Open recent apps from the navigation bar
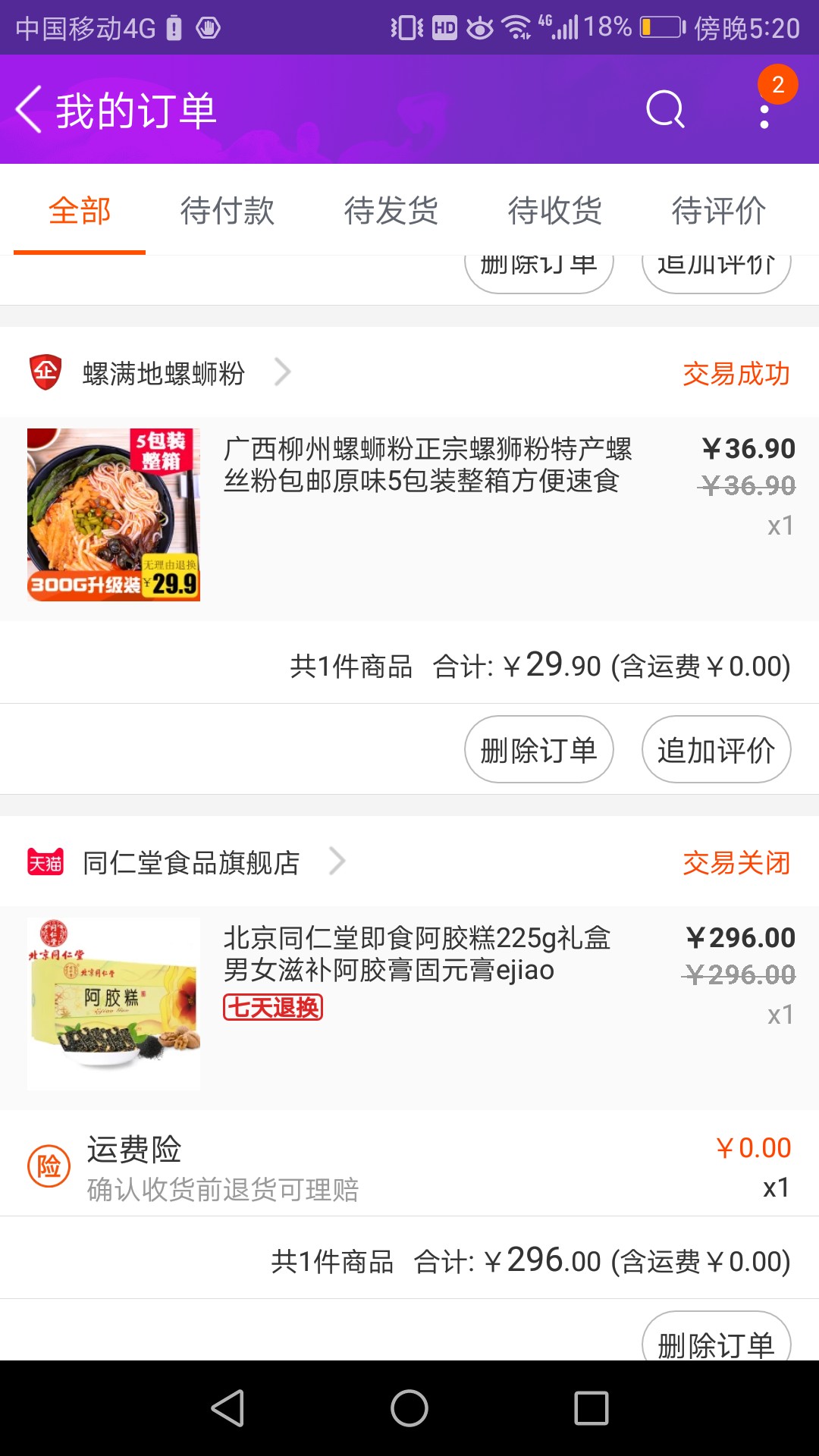 [x=591, y=1408]
